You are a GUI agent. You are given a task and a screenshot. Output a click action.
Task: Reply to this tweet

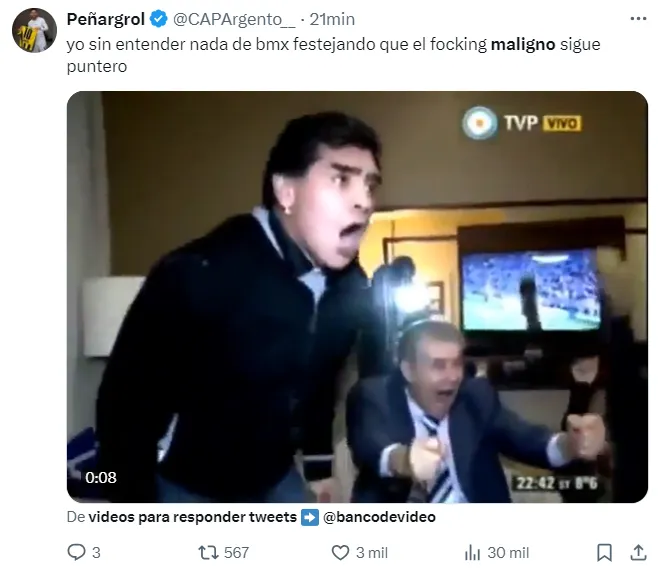click(77, 552)
